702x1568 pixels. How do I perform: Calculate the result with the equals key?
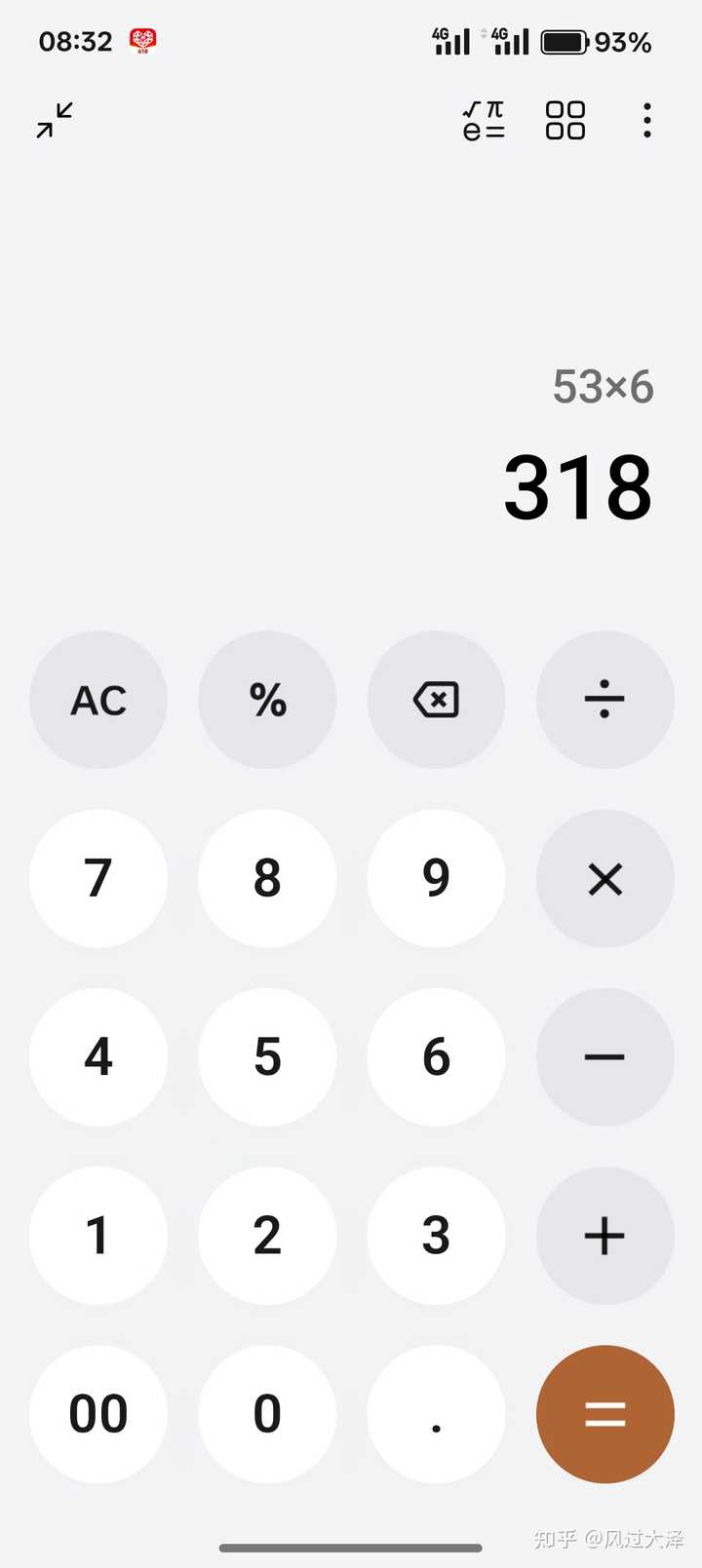click(x=604, y=1414)
